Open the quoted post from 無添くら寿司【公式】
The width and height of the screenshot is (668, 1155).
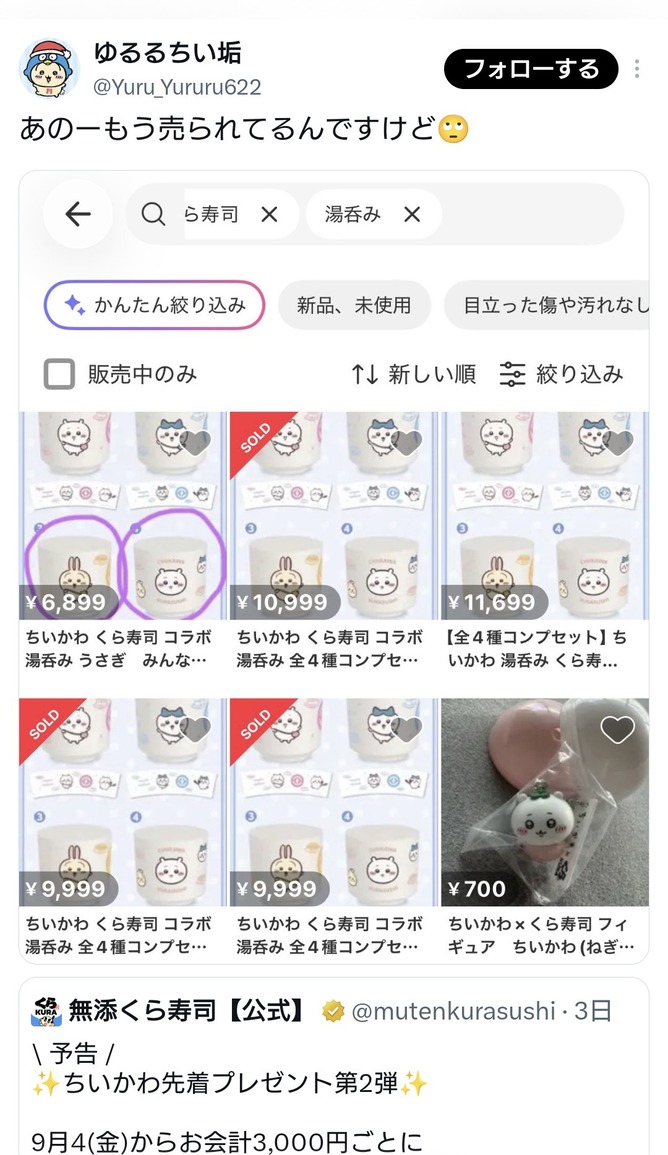click(334, 1067)
